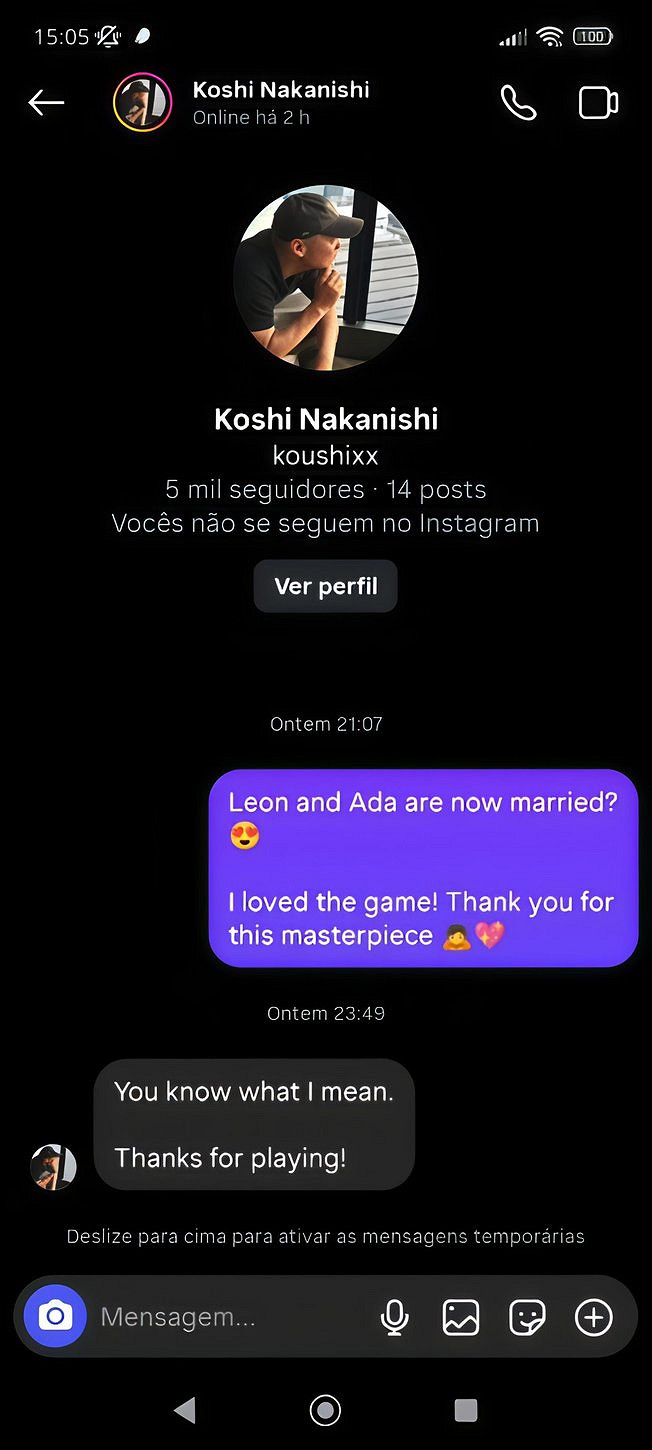This screenshot has width=652, height=1450.
Task: Tap the Ver perfil button
Action: [x=326, y=586]
